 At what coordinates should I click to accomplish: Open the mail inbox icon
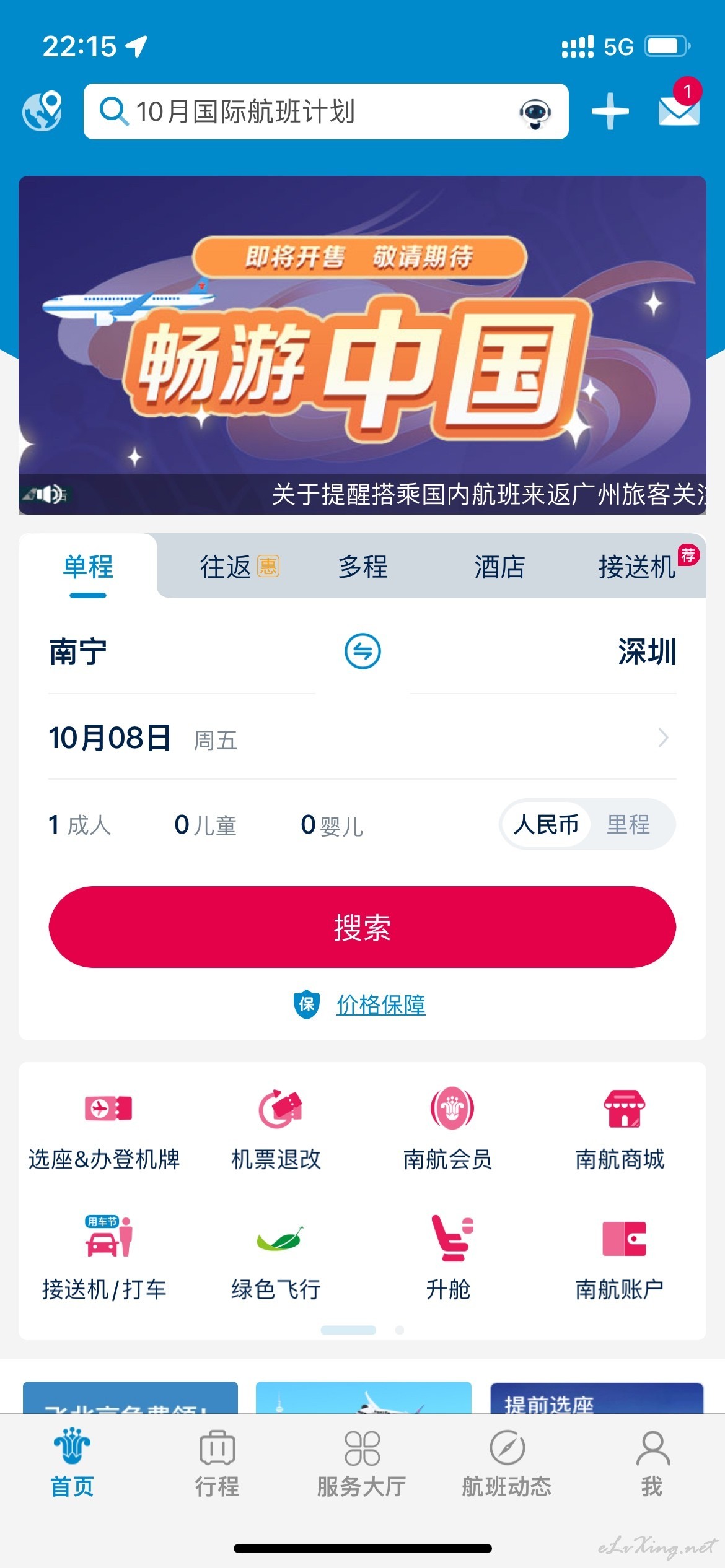pyautogui.click(x=679, y=109)
